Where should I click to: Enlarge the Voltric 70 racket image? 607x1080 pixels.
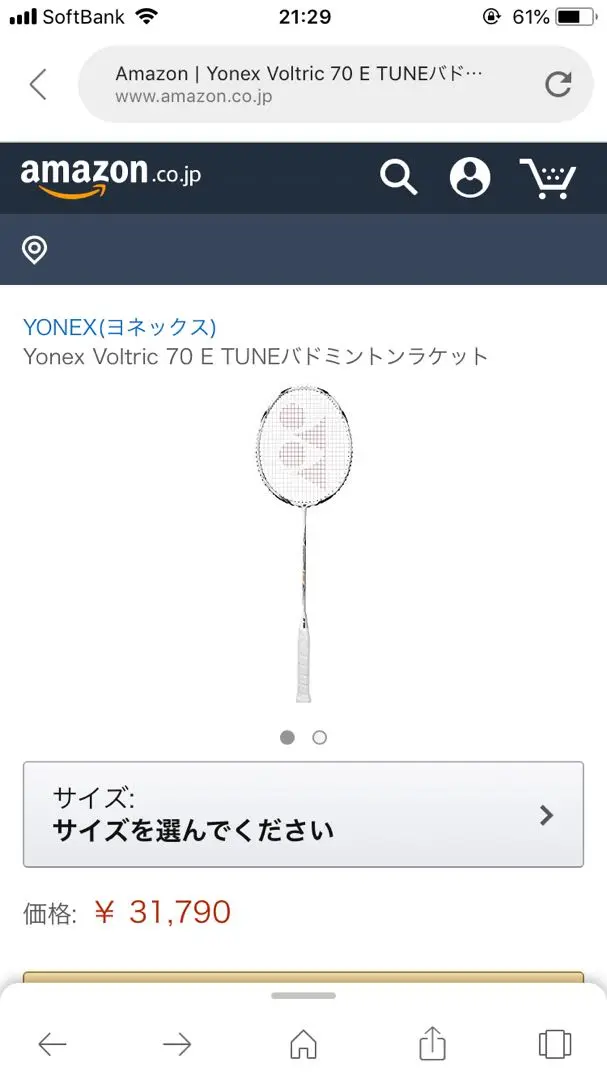pos(304,544)
